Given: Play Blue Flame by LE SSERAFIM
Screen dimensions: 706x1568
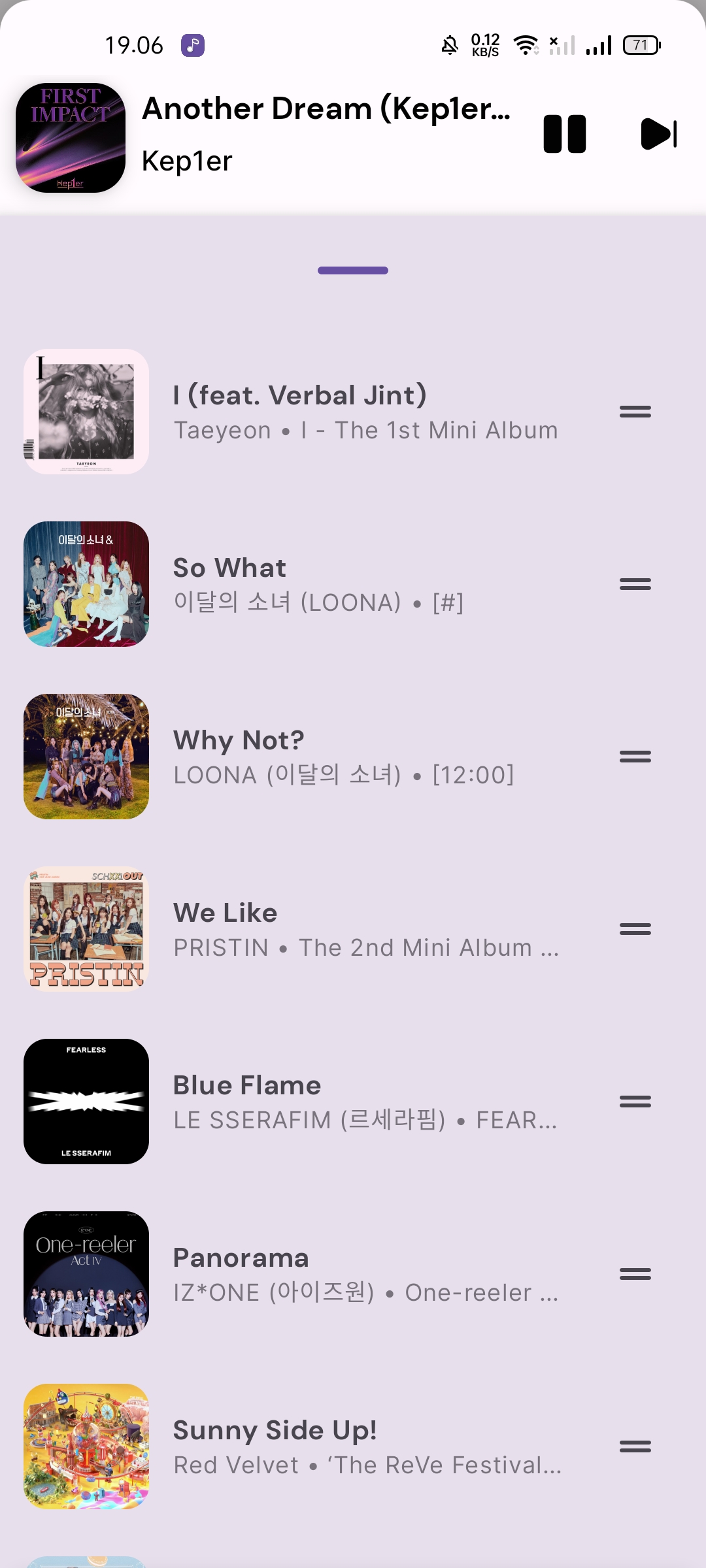Looking at the screenshot, I should [365, 1102].
